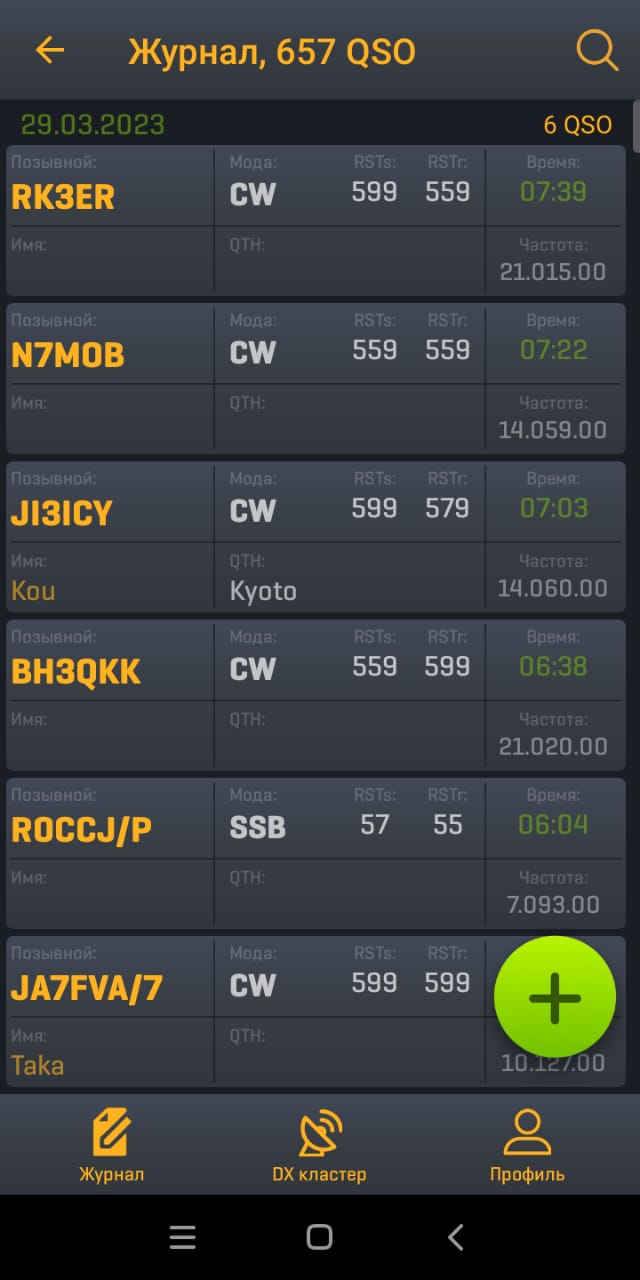Add a new QSO with the plus button
Screen dimensions: 640x1280
click(x=555, y=997)
